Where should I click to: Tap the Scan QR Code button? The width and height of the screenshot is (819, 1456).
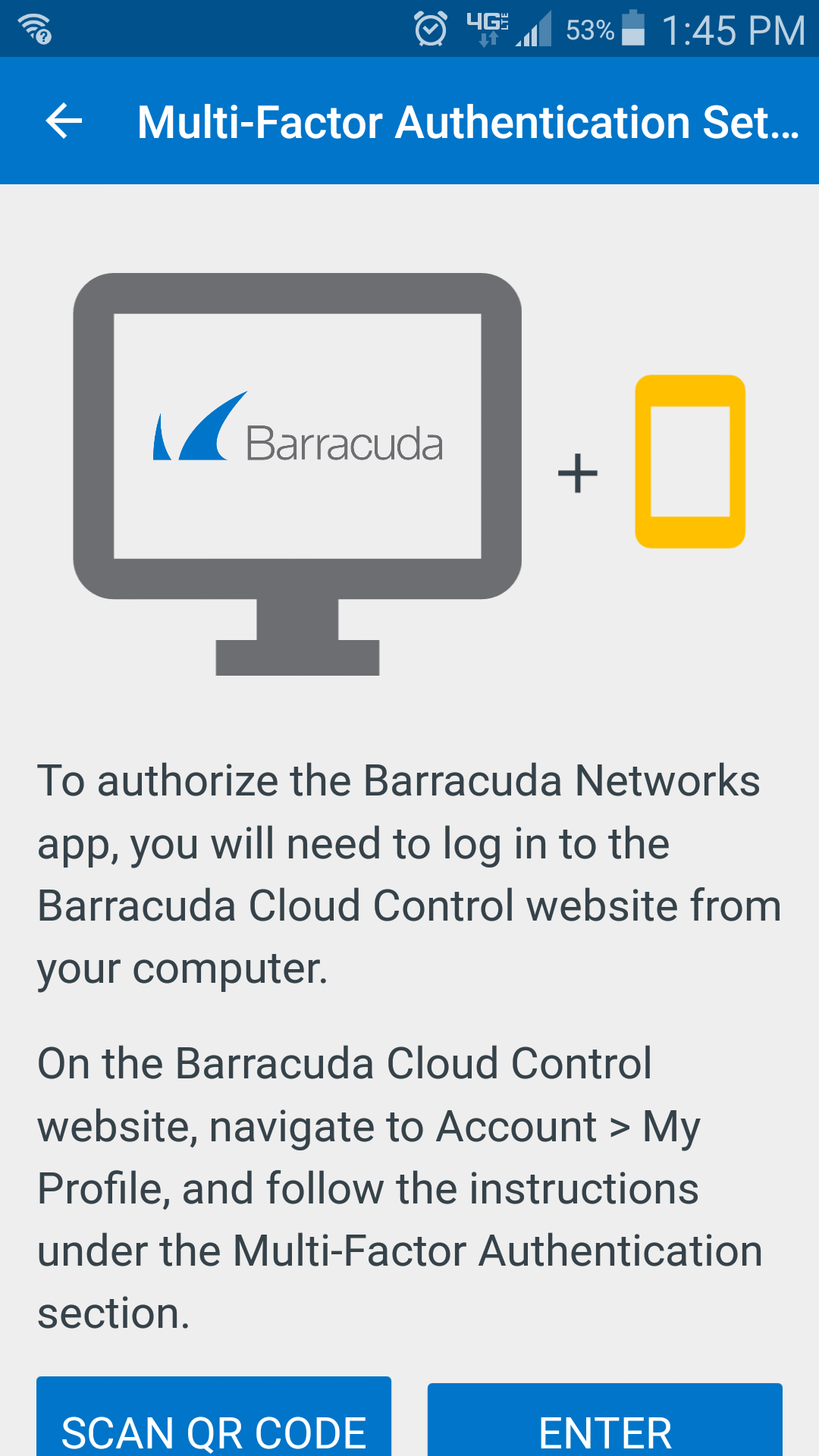click(214, 1417)
